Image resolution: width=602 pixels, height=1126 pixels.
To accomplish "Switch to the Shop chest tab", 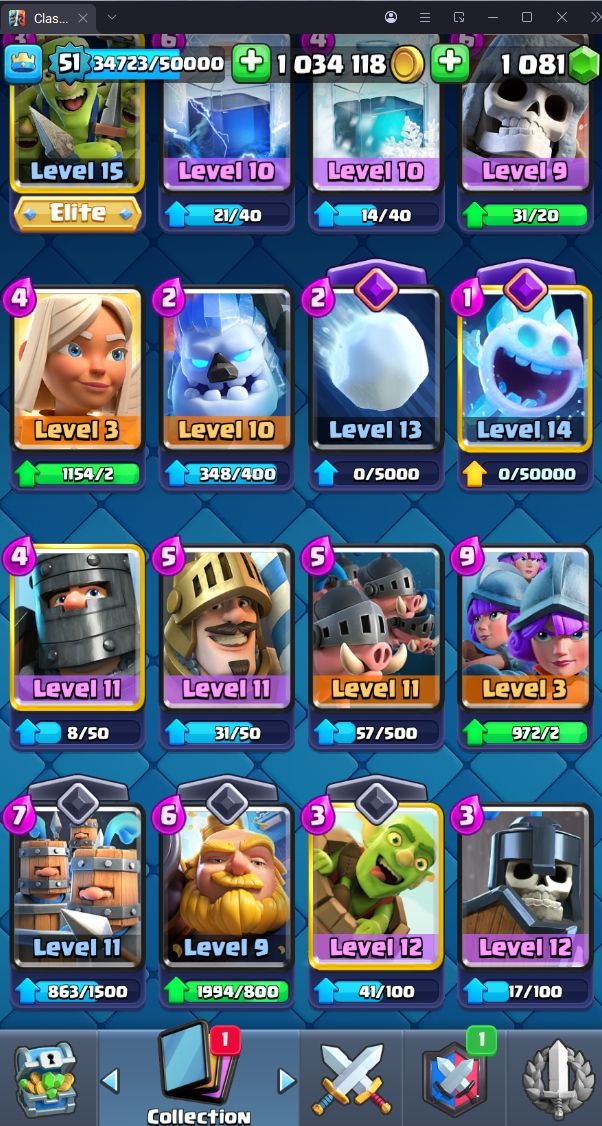I will (x=45, y=1080).
